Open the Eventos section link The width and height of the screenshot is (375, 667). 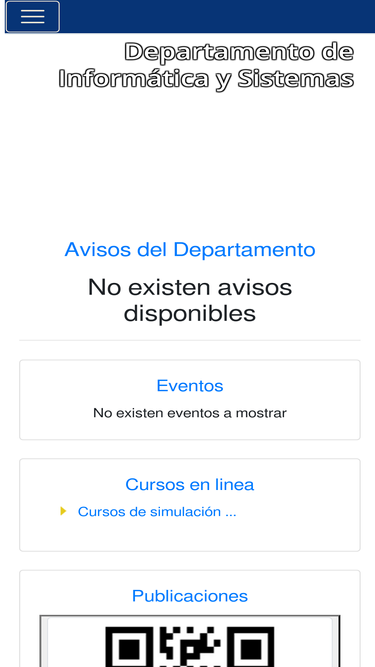coord(190,386)
